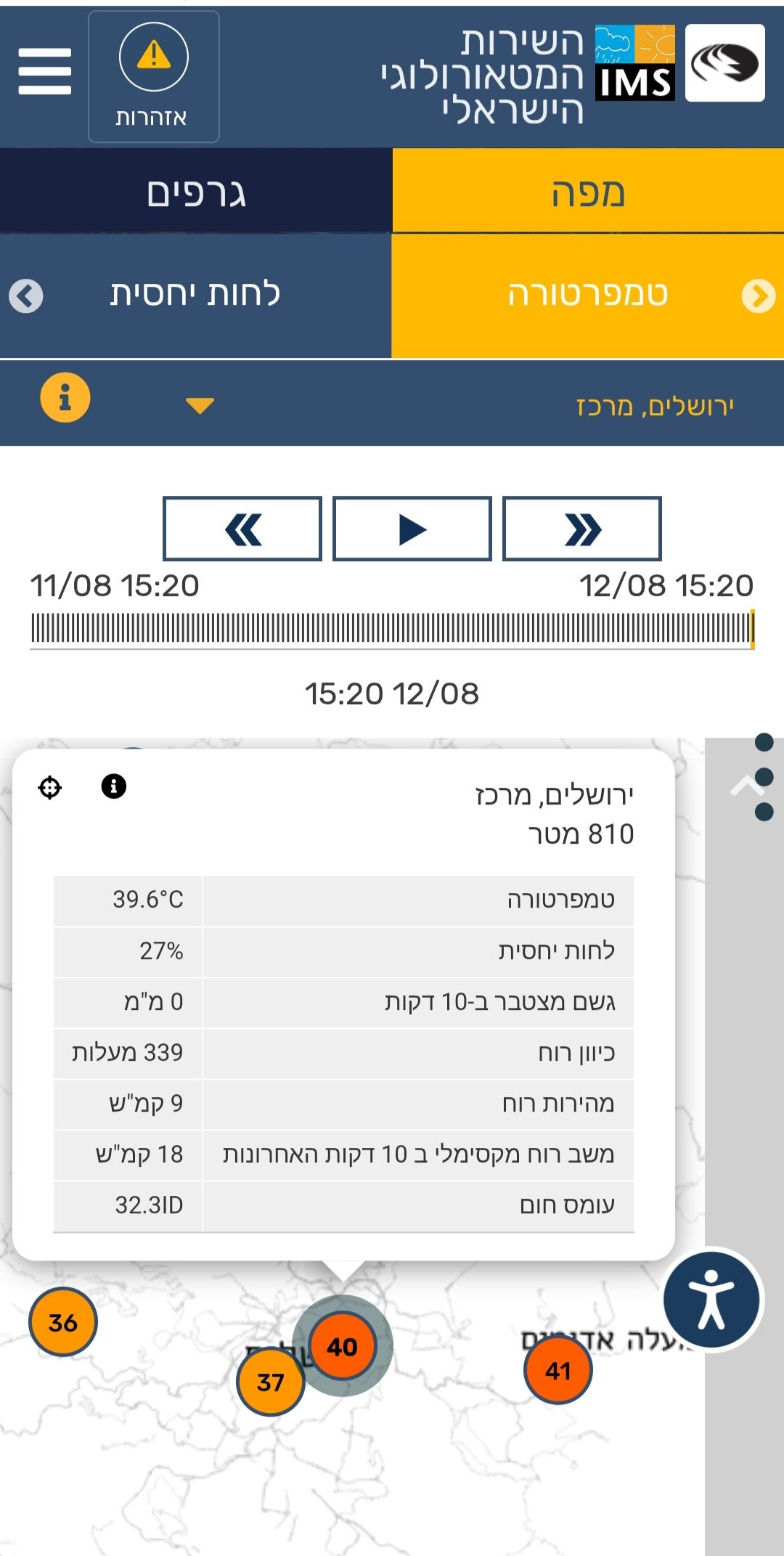The image size is (784, 1556).
Task: Select the station marker showing 41
Action: pyautogui.click(x=558, y=1371)
